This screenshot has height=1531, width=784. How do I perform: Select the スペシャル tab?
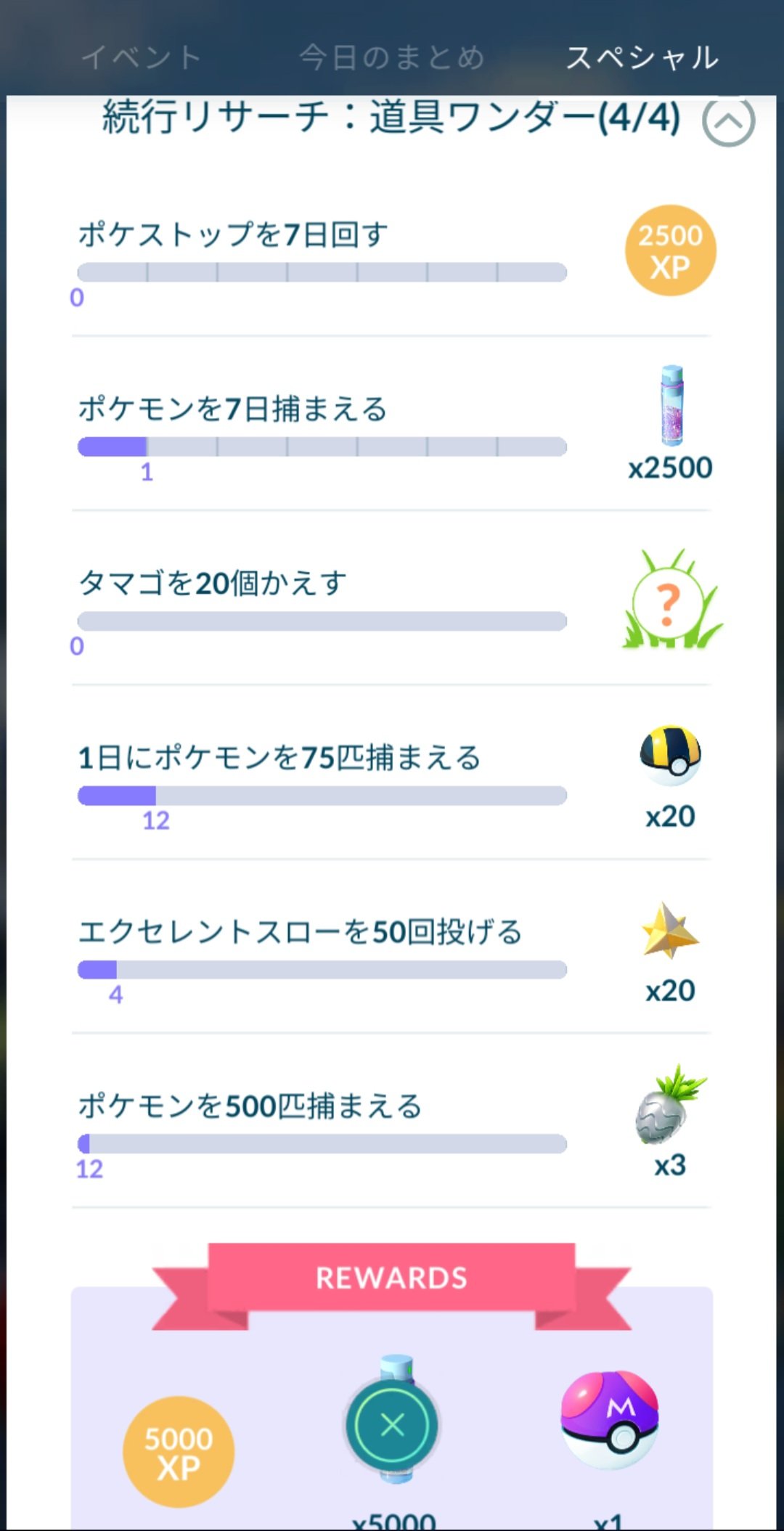click(642, 57)
